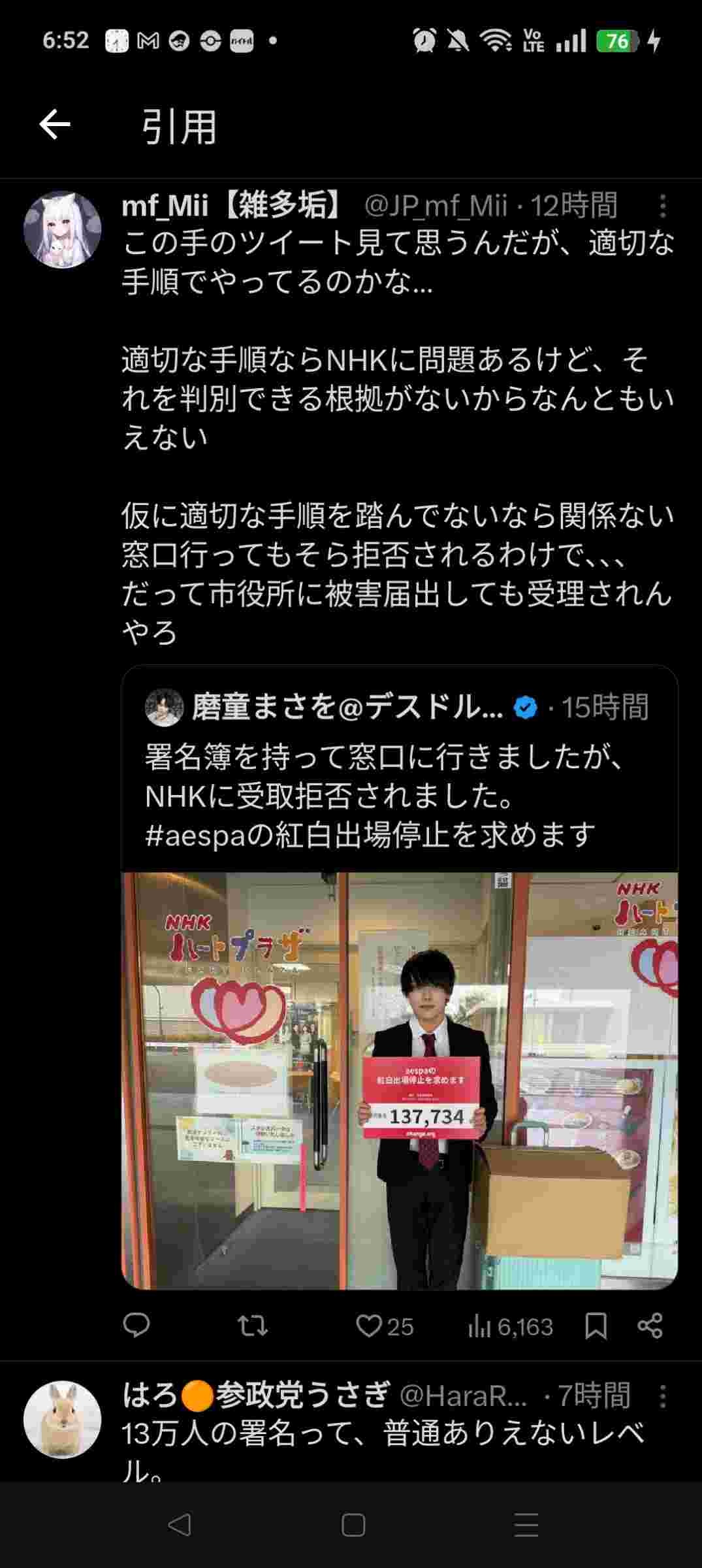
Task: Open はろ参政党うさぎ's profile avatar
Action: (x=63, y=1419)
